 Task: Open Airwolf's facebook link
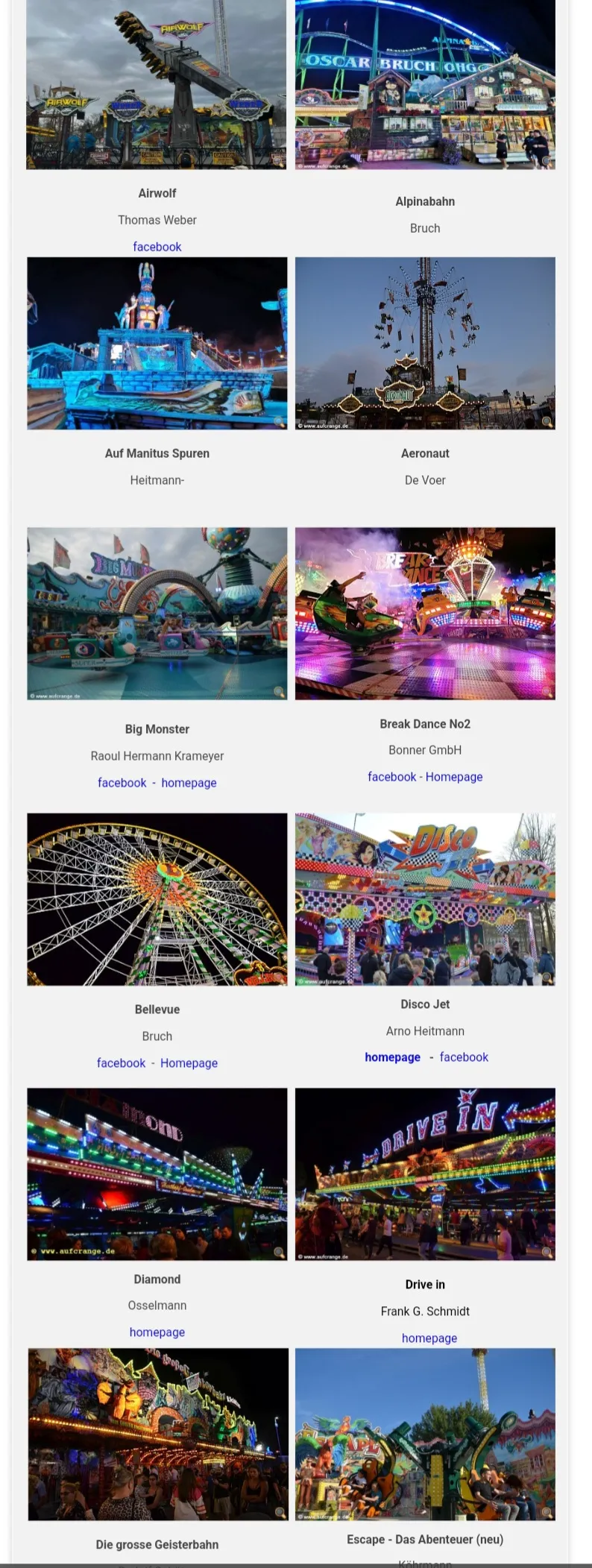(x=157, y=247)
